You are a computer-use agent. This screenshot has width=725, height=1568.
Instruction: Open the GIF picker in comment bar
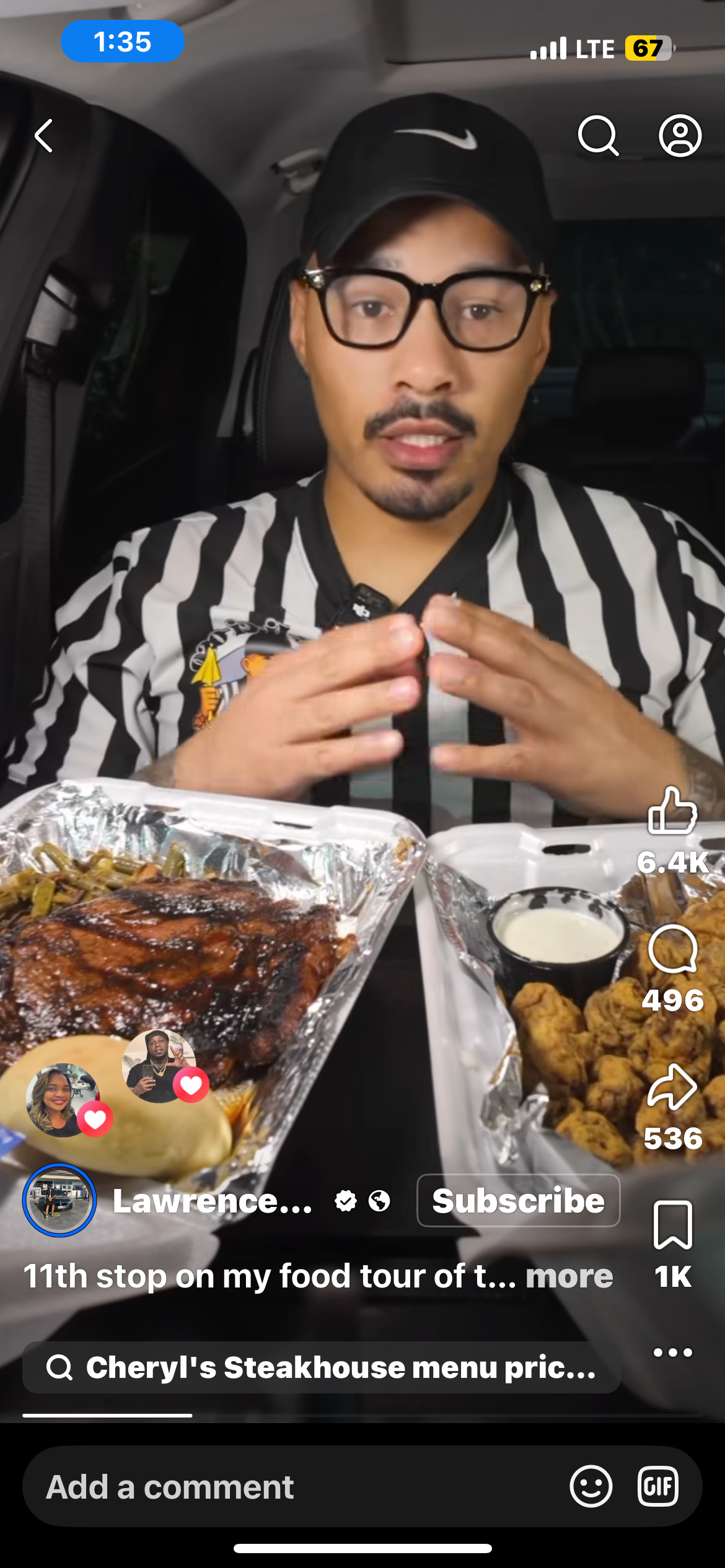[658, 1486]
